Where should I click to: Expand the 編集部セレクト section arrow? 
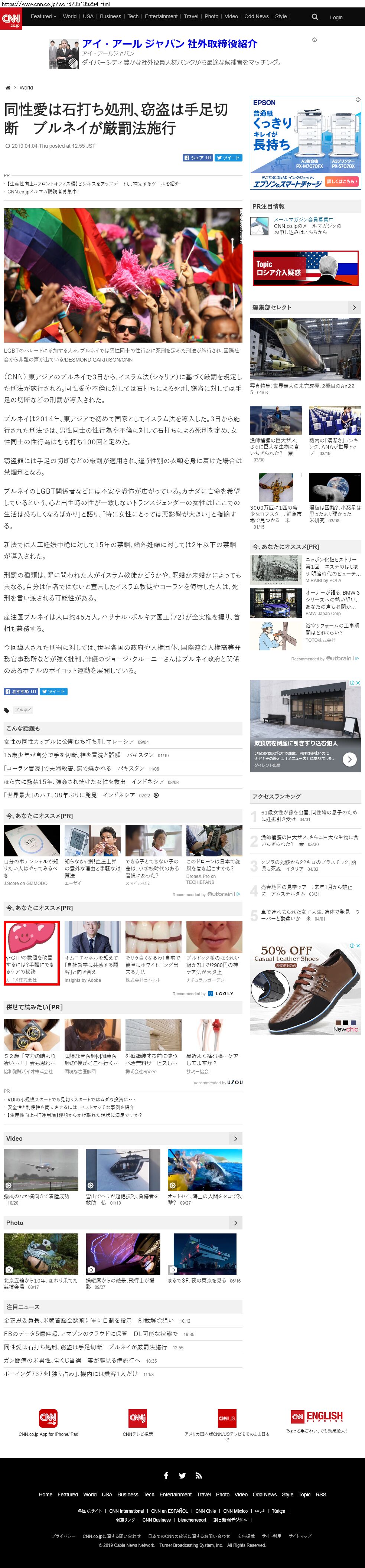point(354,307)
